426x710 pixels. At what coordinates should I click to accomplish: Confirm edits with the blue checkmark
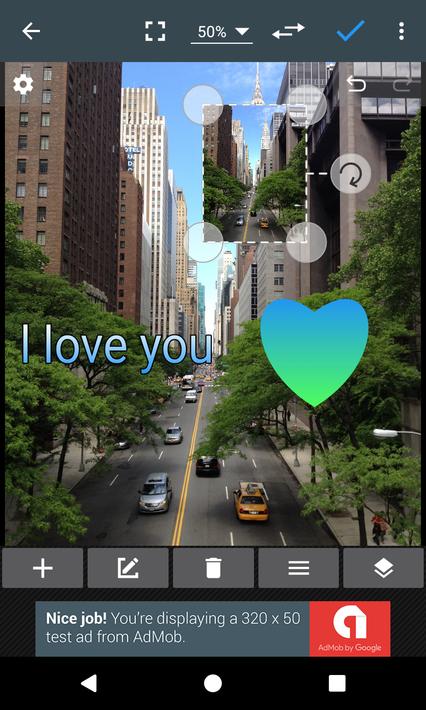(350, 31)
